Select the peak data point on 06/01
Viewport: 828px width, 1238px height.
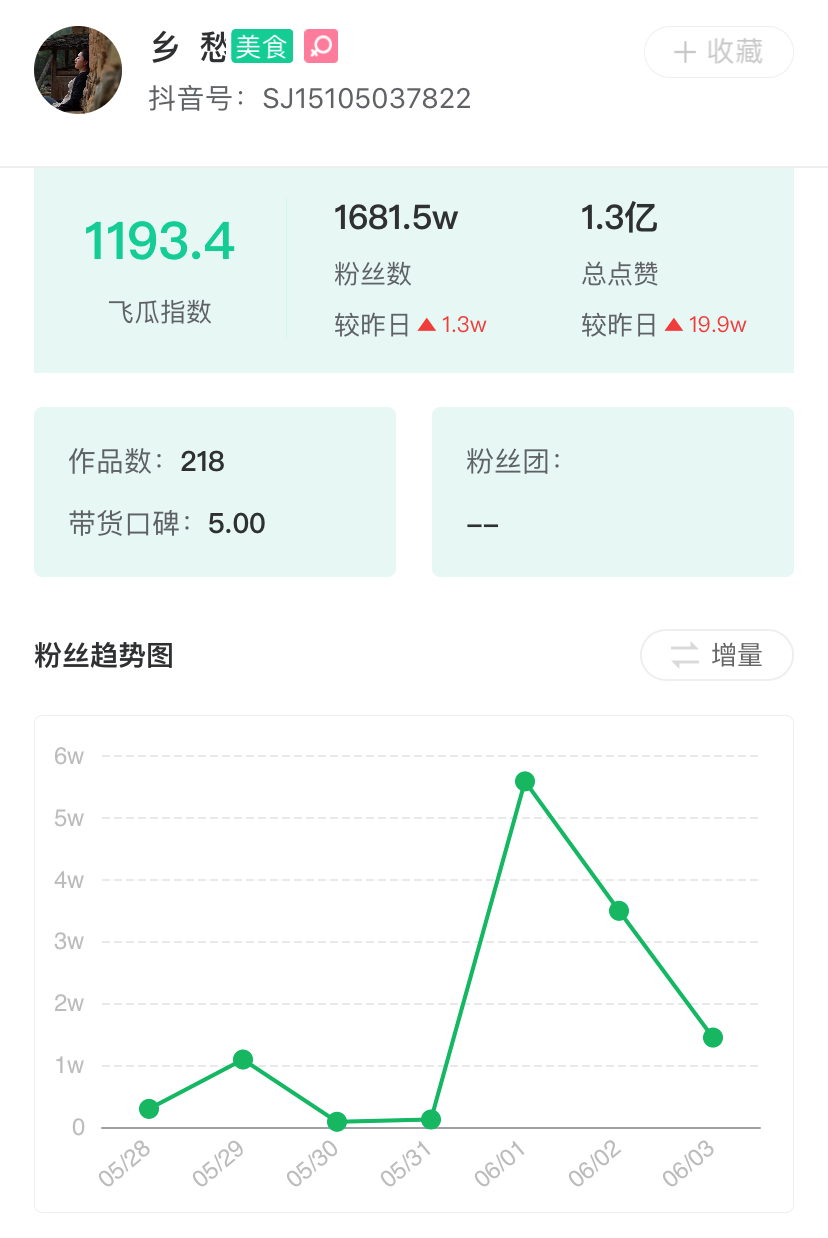coord(524,781)
